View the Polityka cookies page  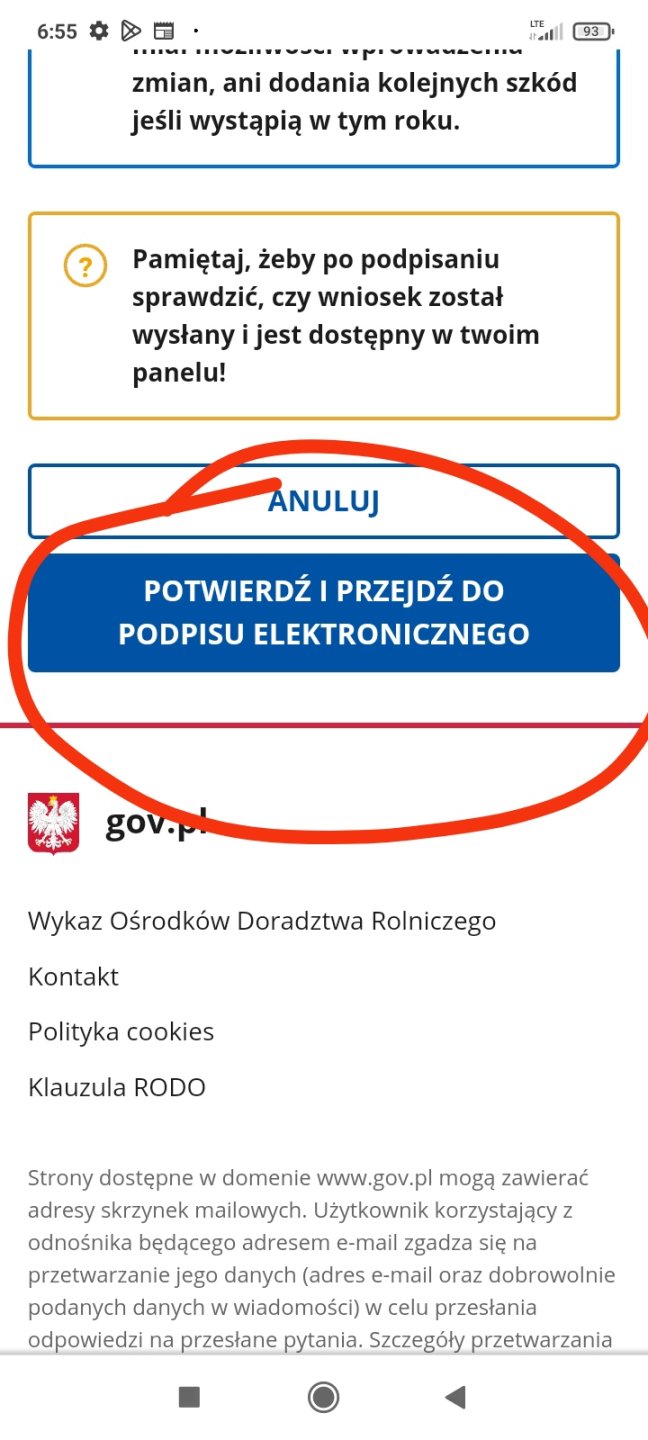(x=121, y=1031)
